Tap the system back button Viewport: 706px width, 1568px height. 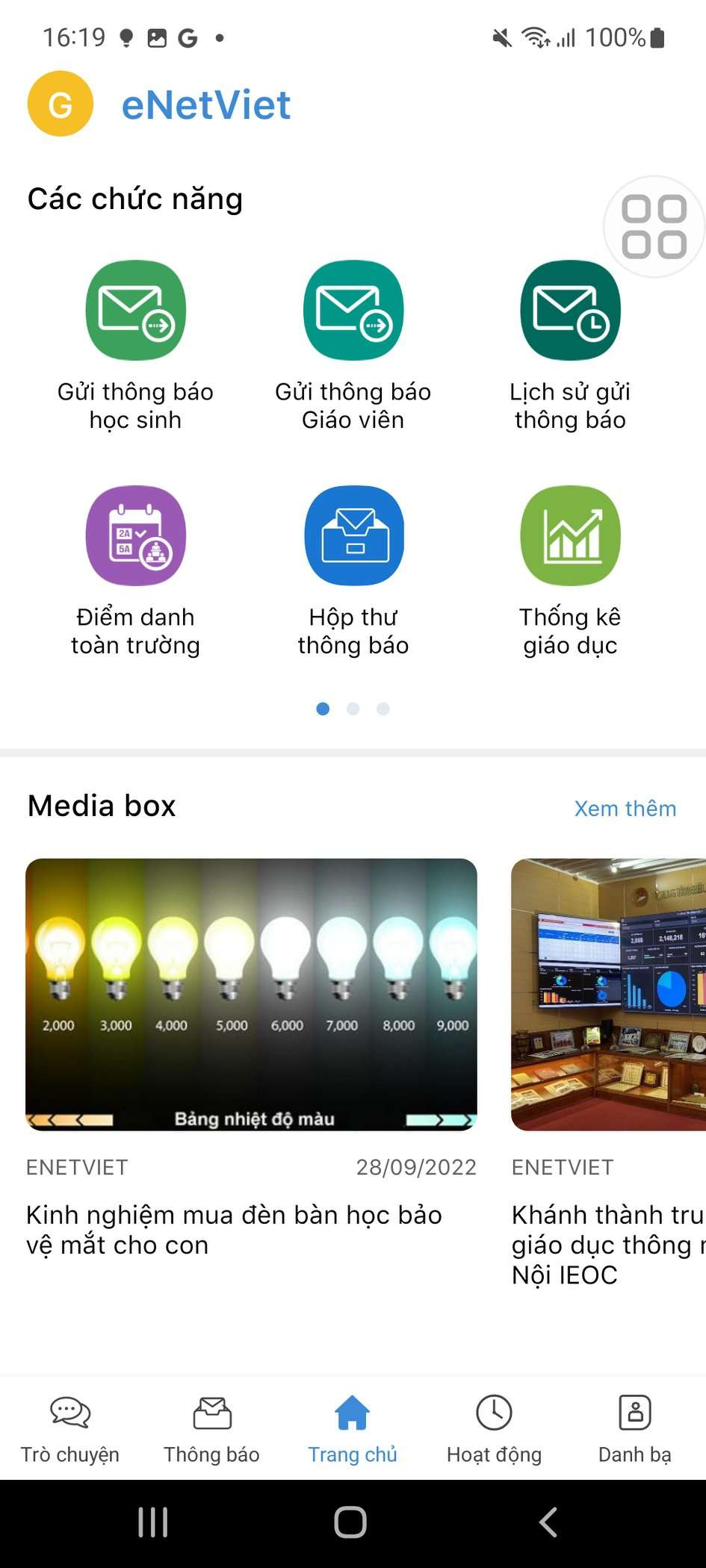[x=549, y=1522]
